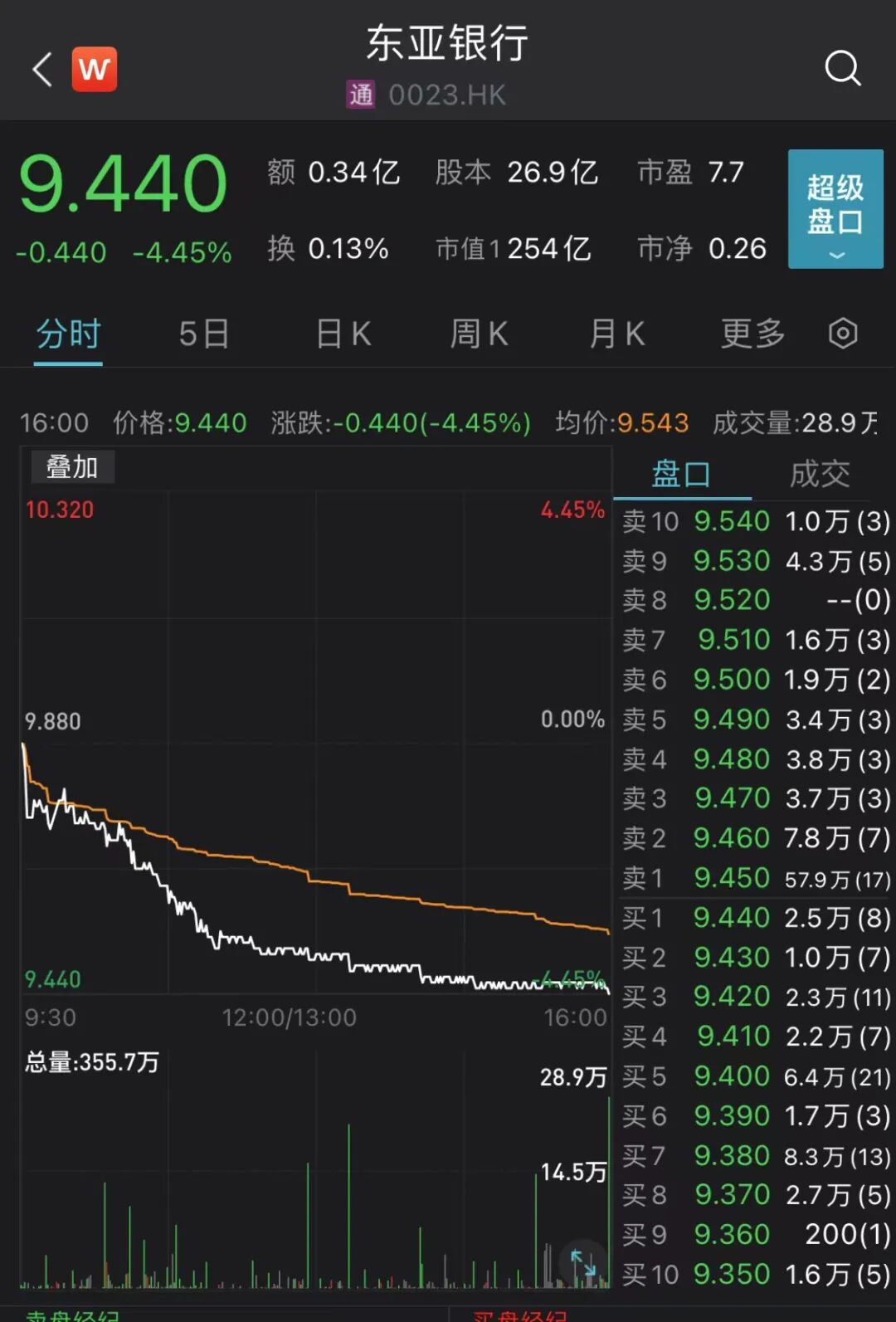
Task: Switch to the 分时 chart tab
Action: (x=68, y=334)
